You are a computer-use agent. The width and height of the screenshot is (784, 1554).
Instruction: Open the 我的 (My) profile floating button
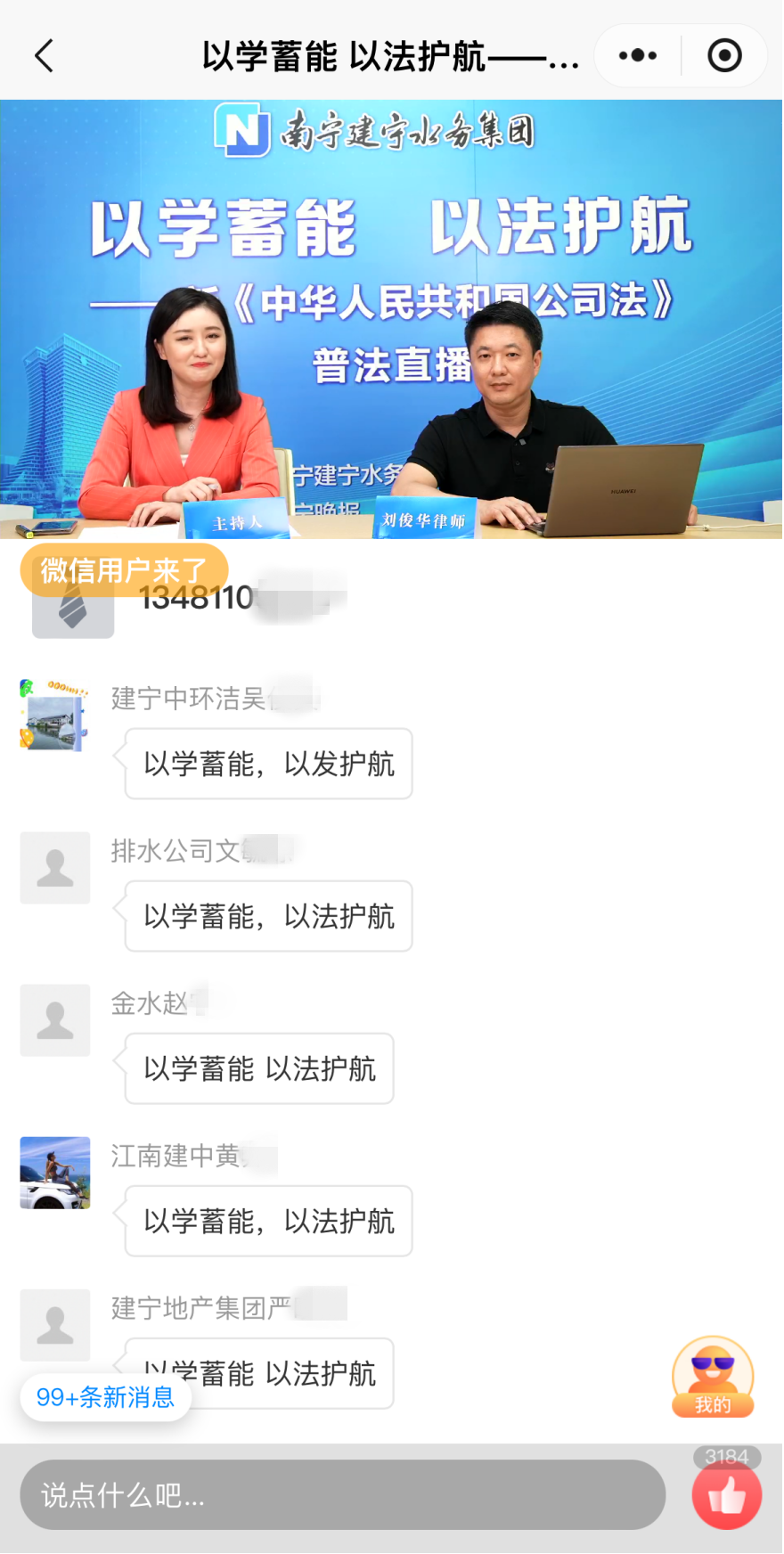(x=712, y=1378)
